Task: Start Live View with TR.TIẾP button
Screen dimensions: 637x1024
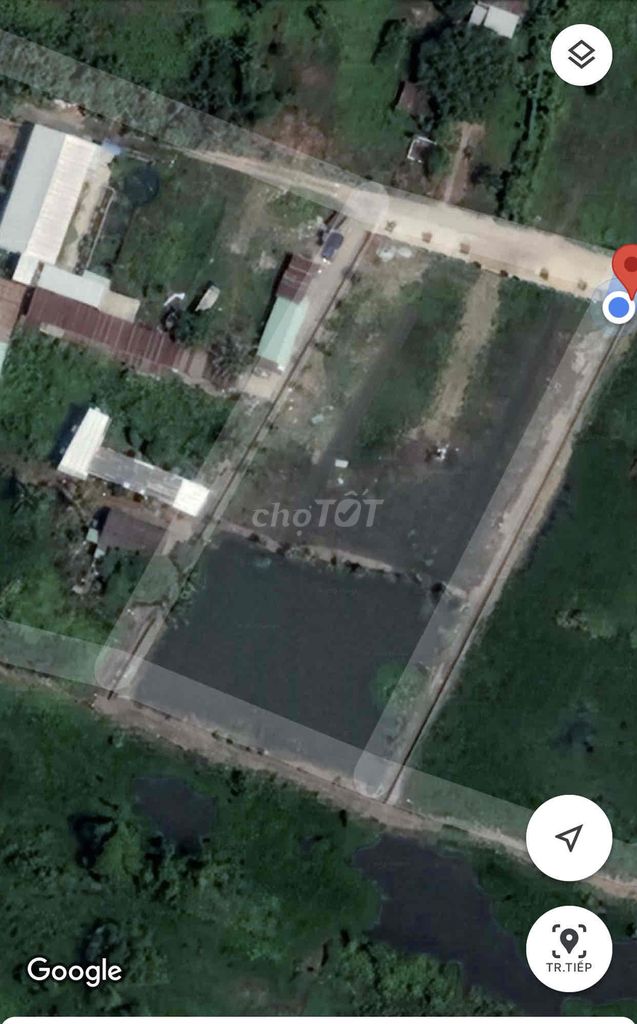Action: (x=568, y=949)
